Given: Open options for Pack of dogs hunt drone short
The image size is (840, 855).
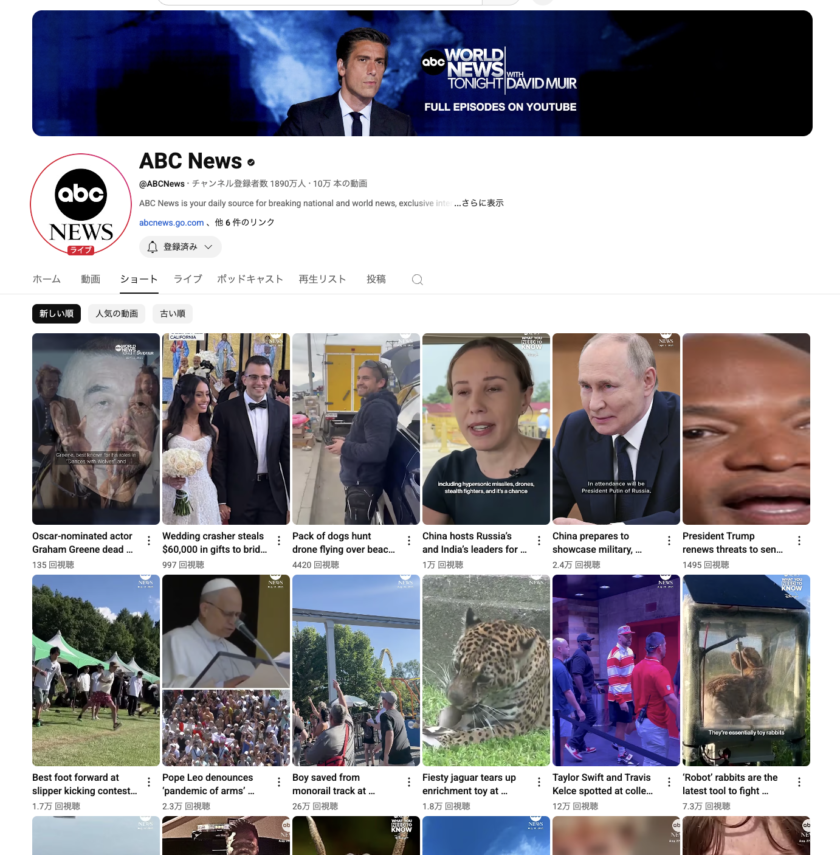Looking at the screenshot, I should pos(408,541).
